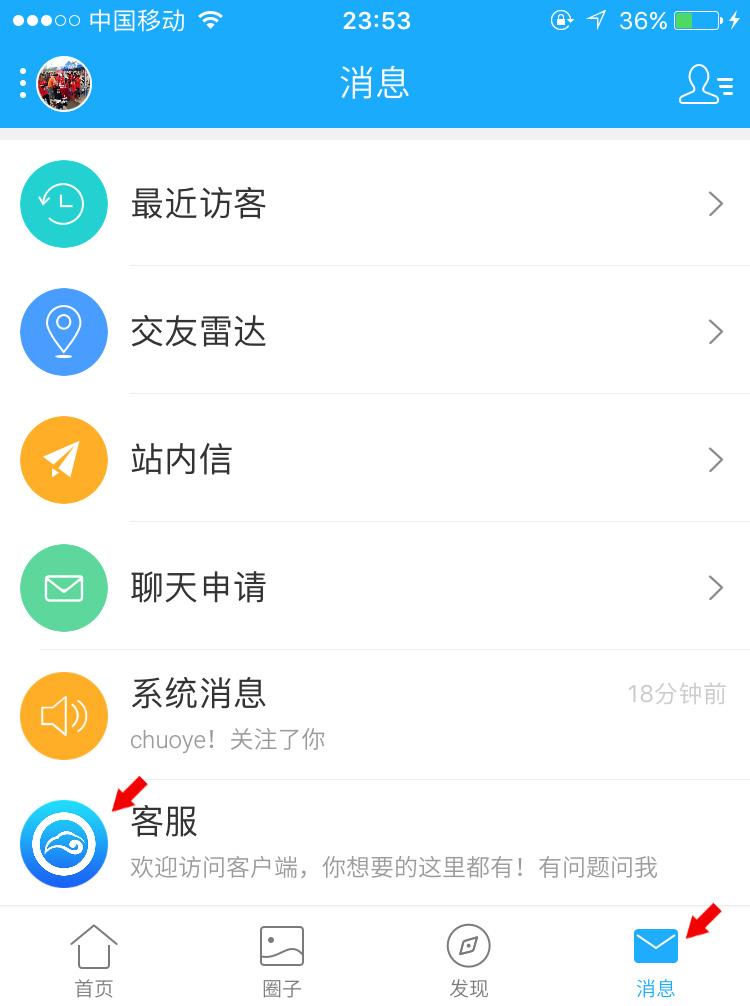This screenshot has height=1006, width=750.
Task: Go to the 发现 discover tab
Action: (468, 960)
